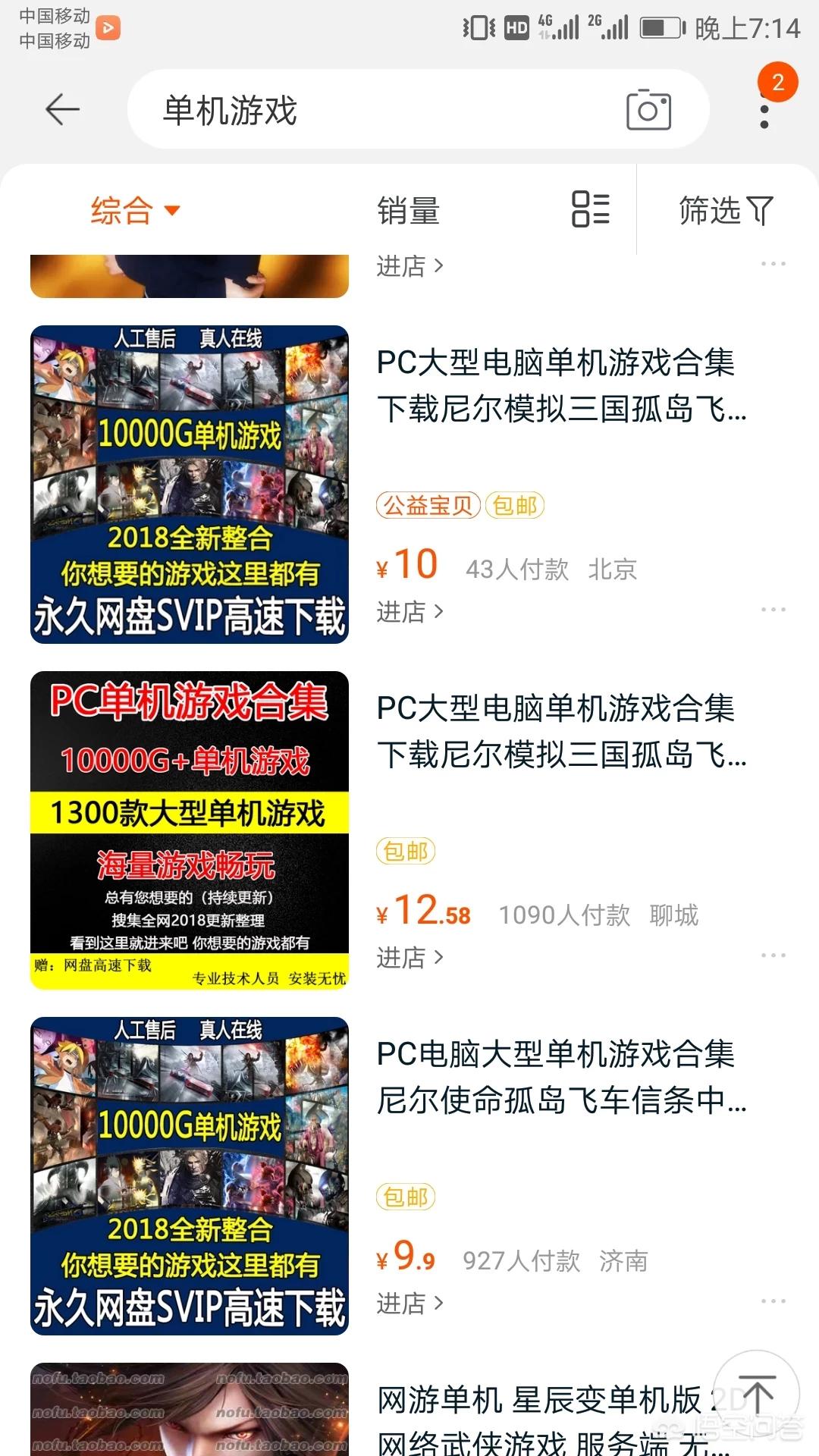819x1456 pixels.
Task: Open the 综合 sort dropdown
Action: [x=135, y=210]
